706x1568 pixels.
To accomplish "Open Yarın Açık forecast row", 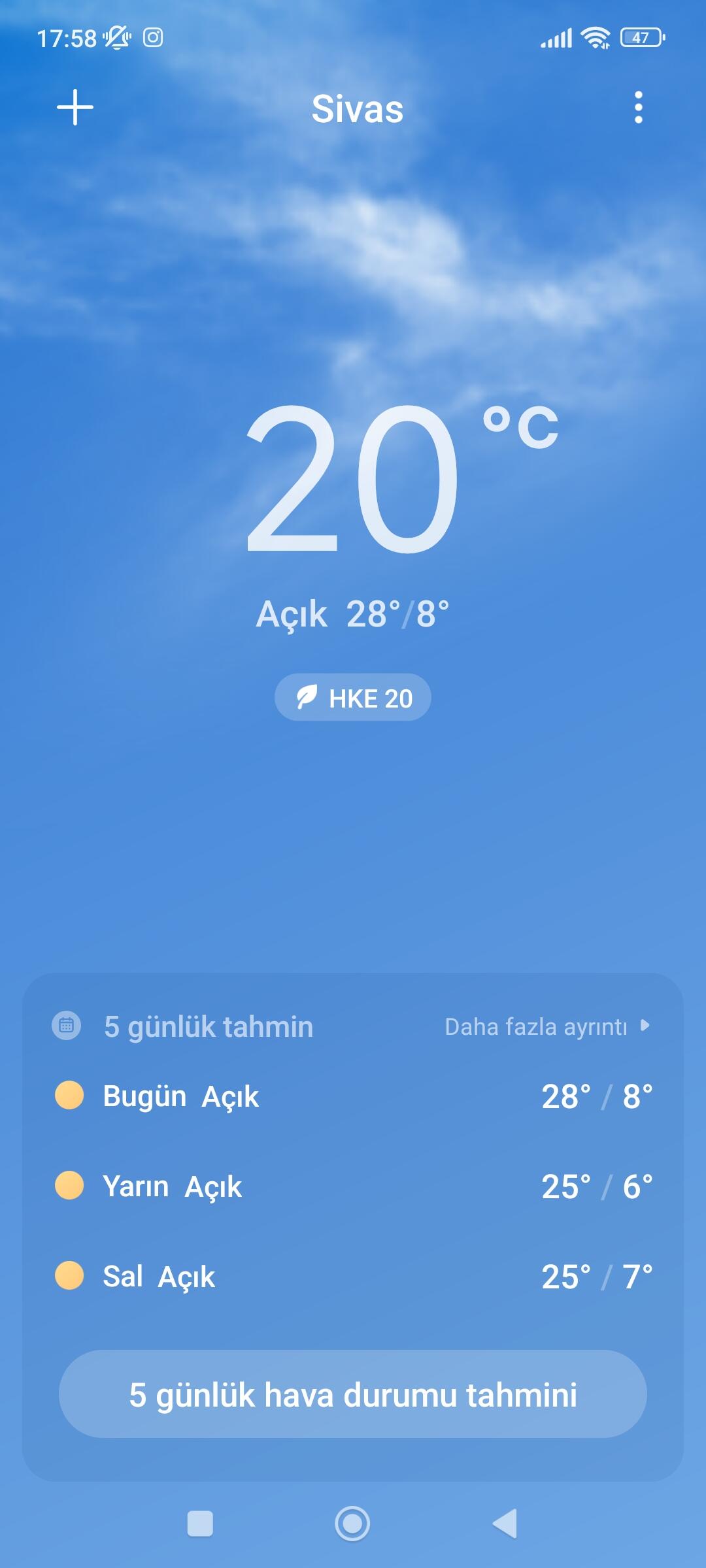I will [353, 1186].
